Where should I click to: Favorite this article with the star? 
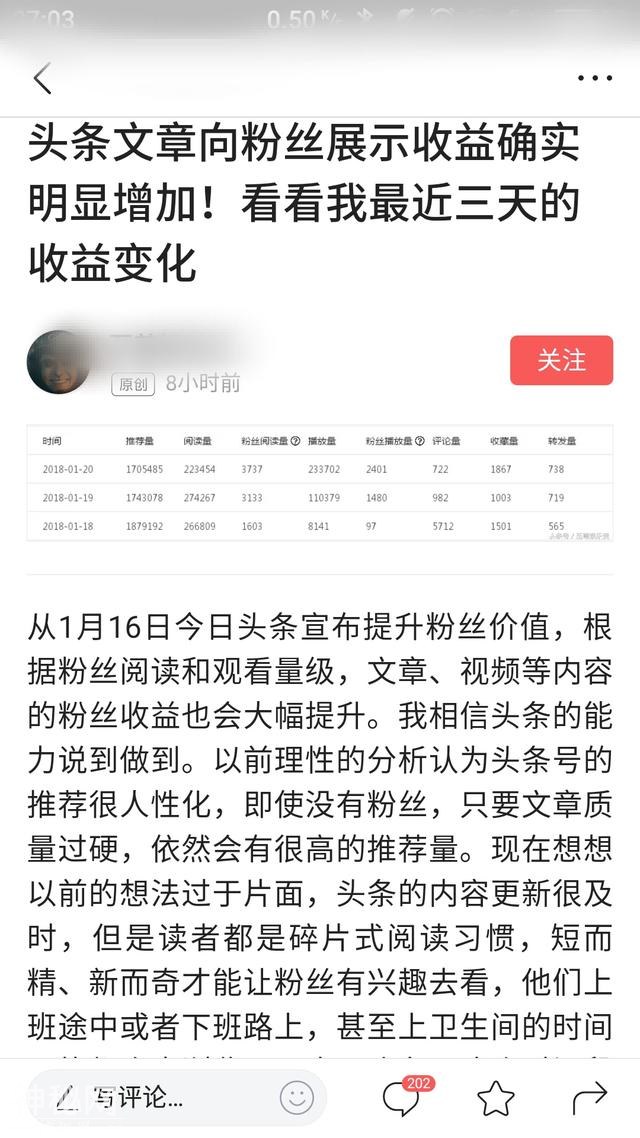(x=495, y=1099)
